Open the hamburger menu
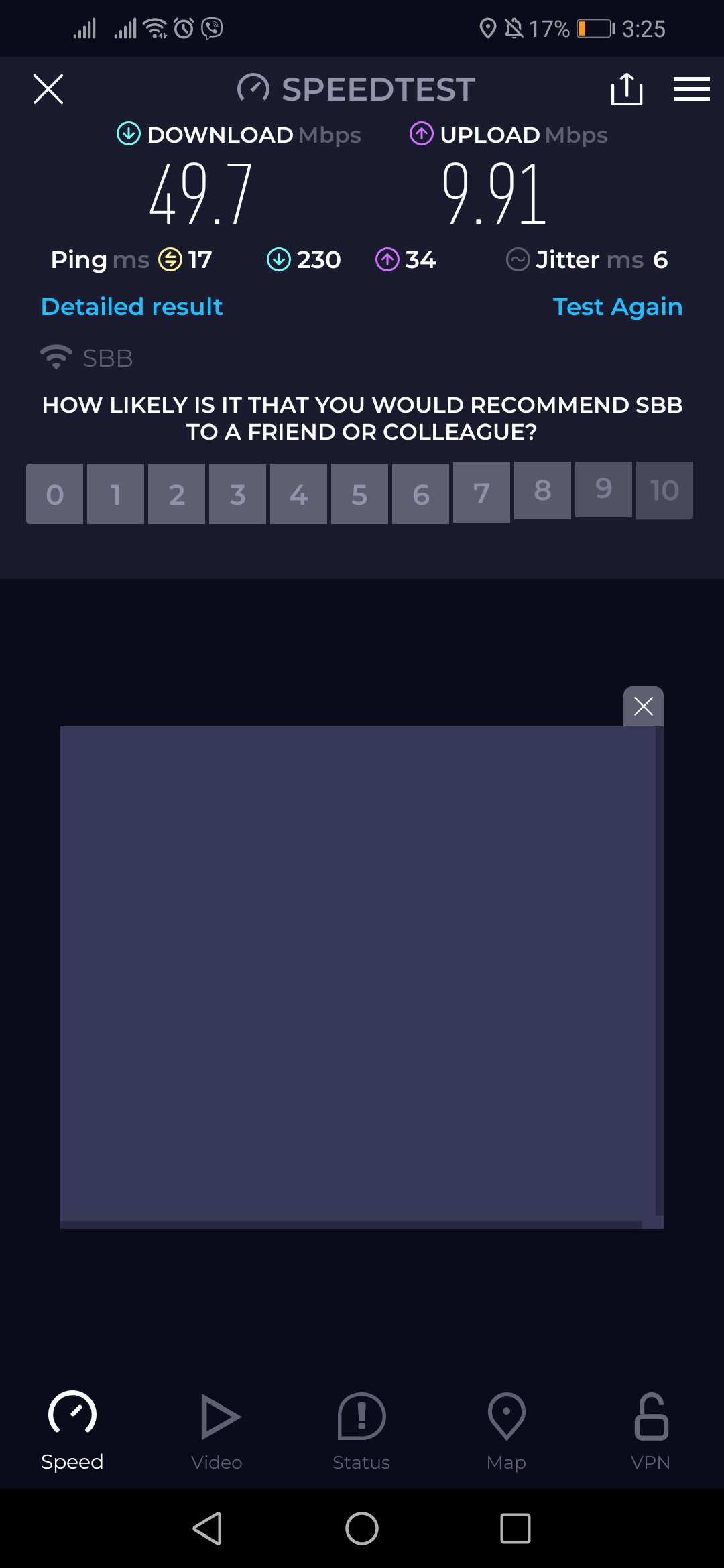724x1568 pixels. click(691, 89)
